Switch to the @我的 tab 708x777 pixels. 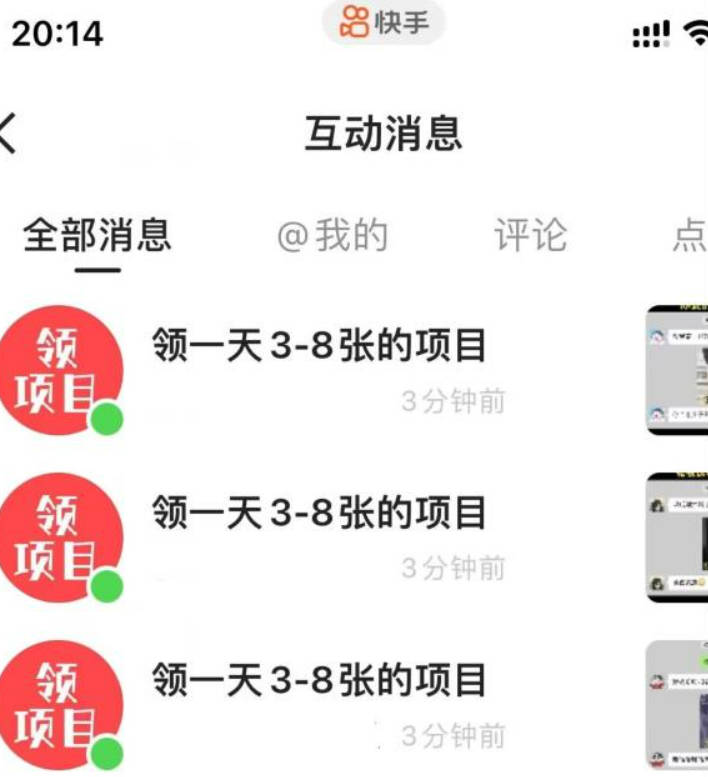pyautogui.click(x=332, y=237)
